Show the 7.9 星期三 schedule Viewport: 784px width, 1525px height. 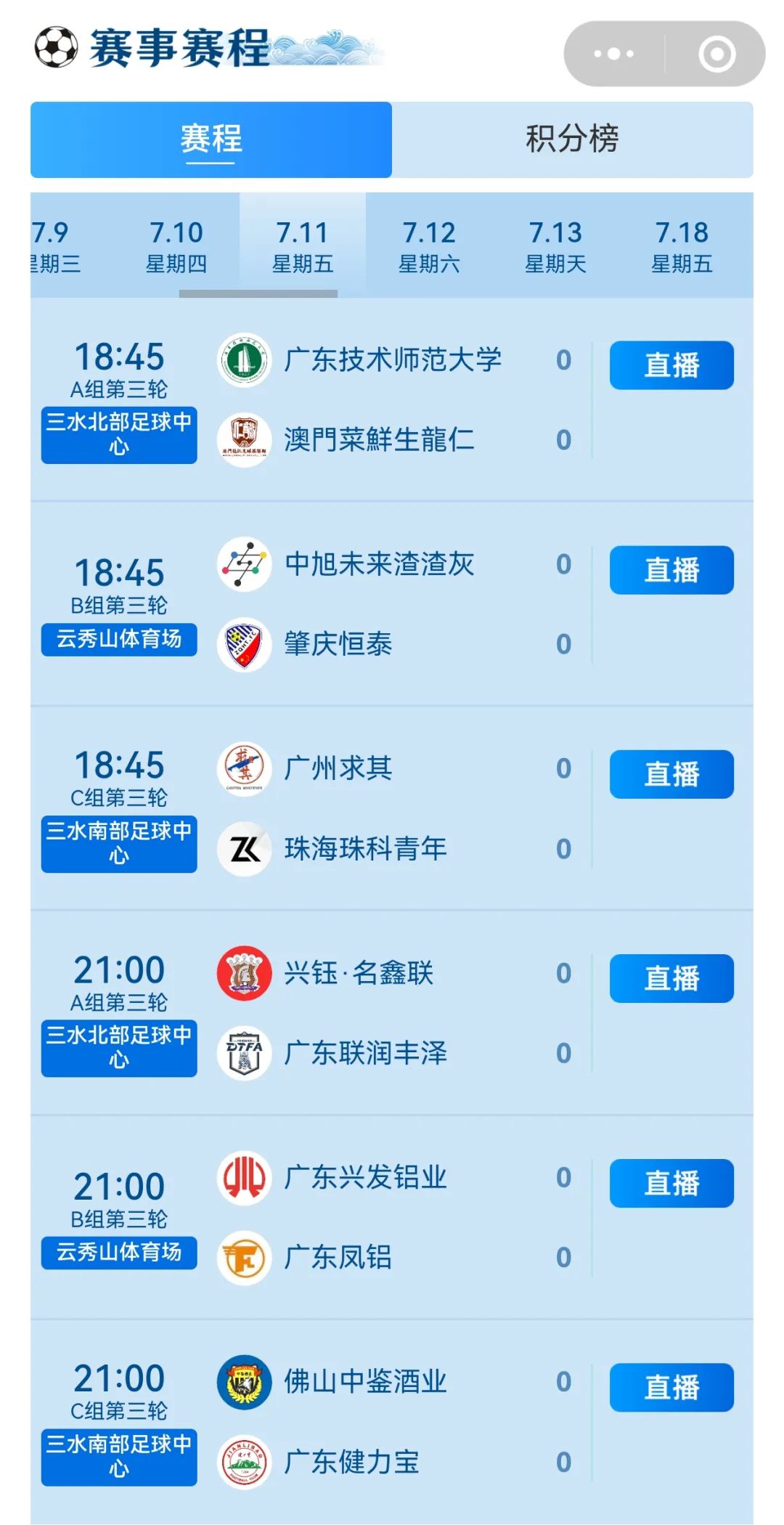(55, 247)
